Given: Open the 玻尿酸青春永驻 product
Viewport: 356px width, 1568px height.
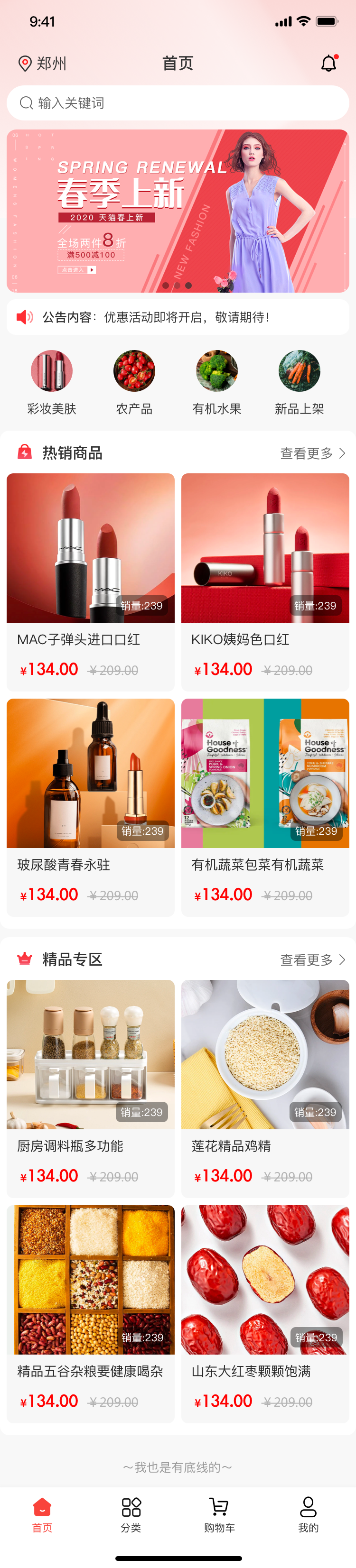Looking at the screenshot, I should click(90, 806).
